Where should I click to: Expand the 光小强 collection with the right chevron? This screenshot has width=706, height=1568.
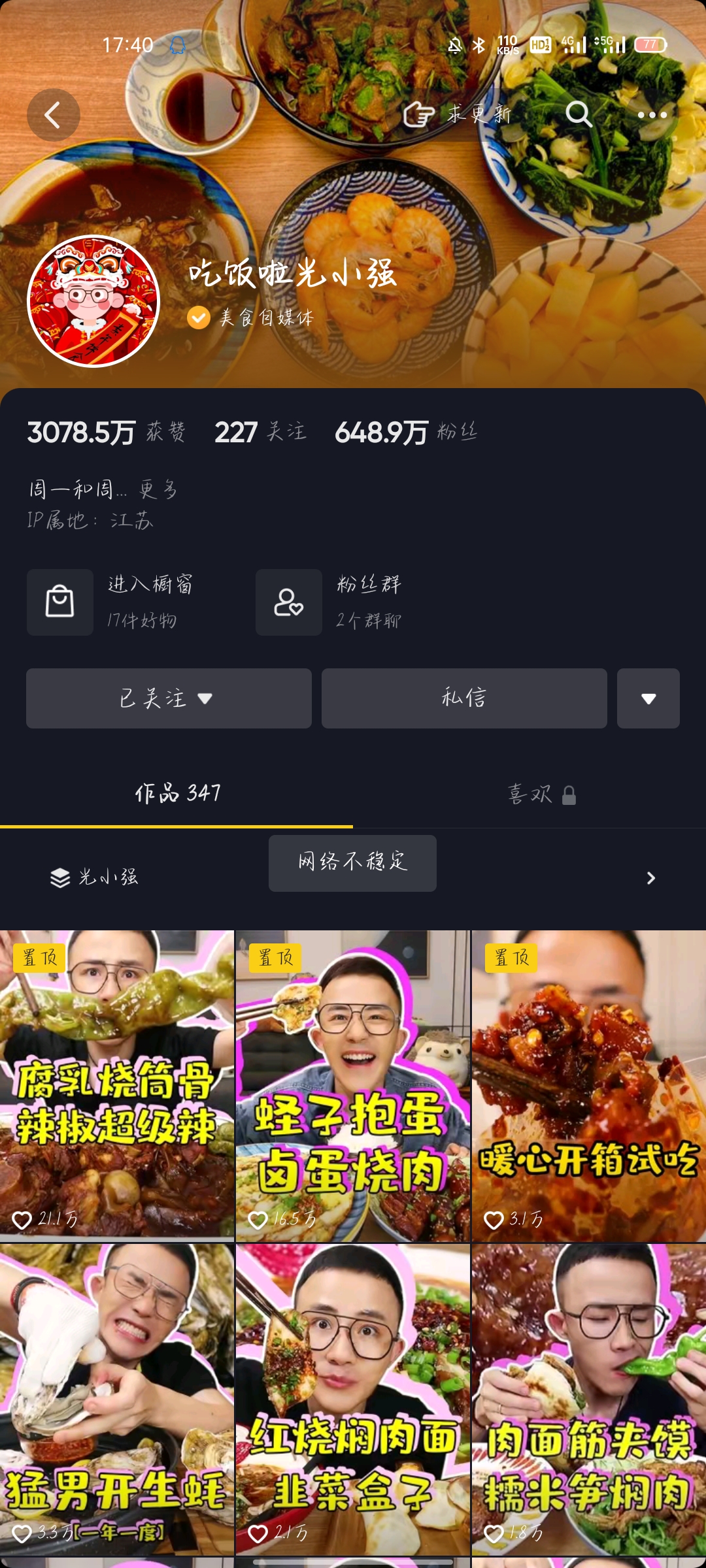click(650, 877)
